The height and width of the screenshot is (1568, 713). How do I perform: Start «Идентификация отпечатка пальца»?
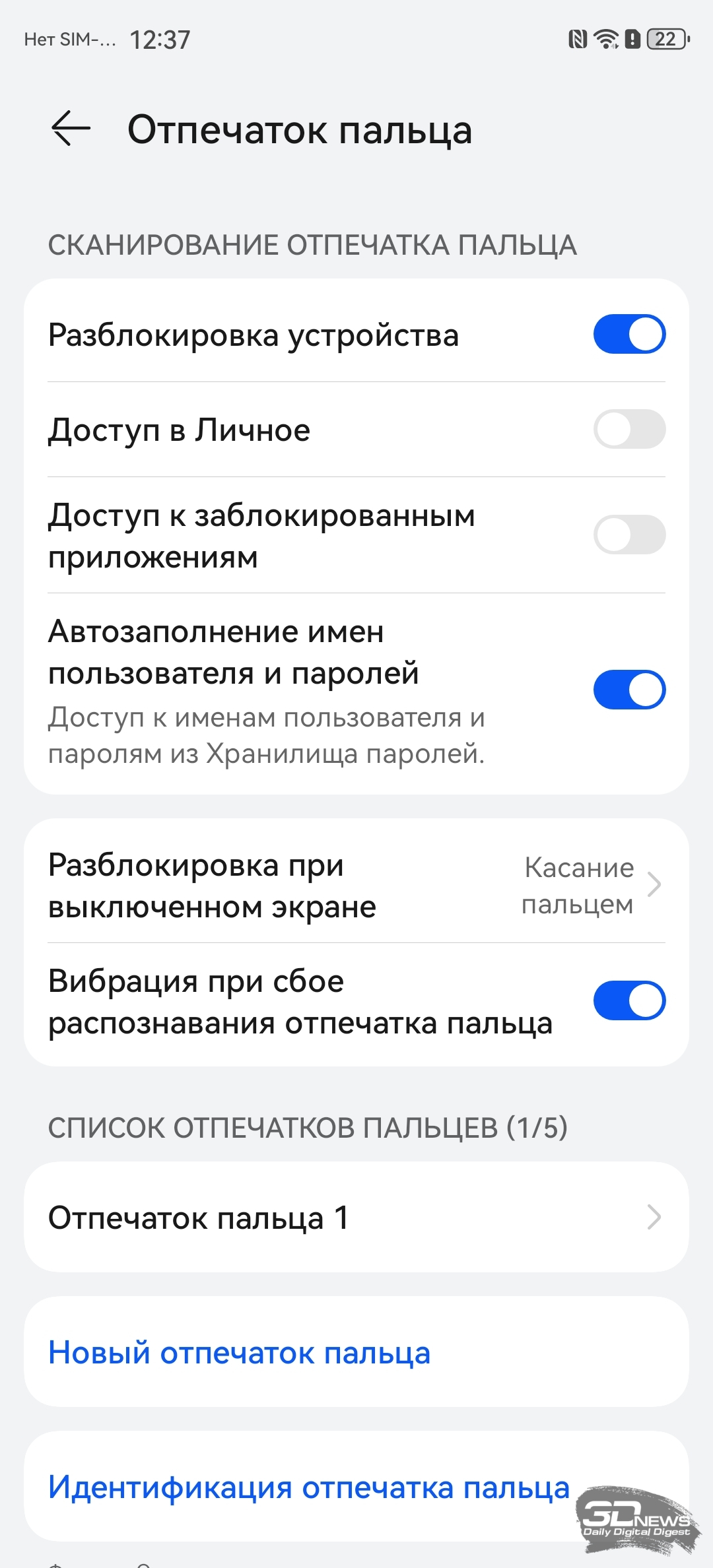pyautogui.click(x=309, y=1487)
